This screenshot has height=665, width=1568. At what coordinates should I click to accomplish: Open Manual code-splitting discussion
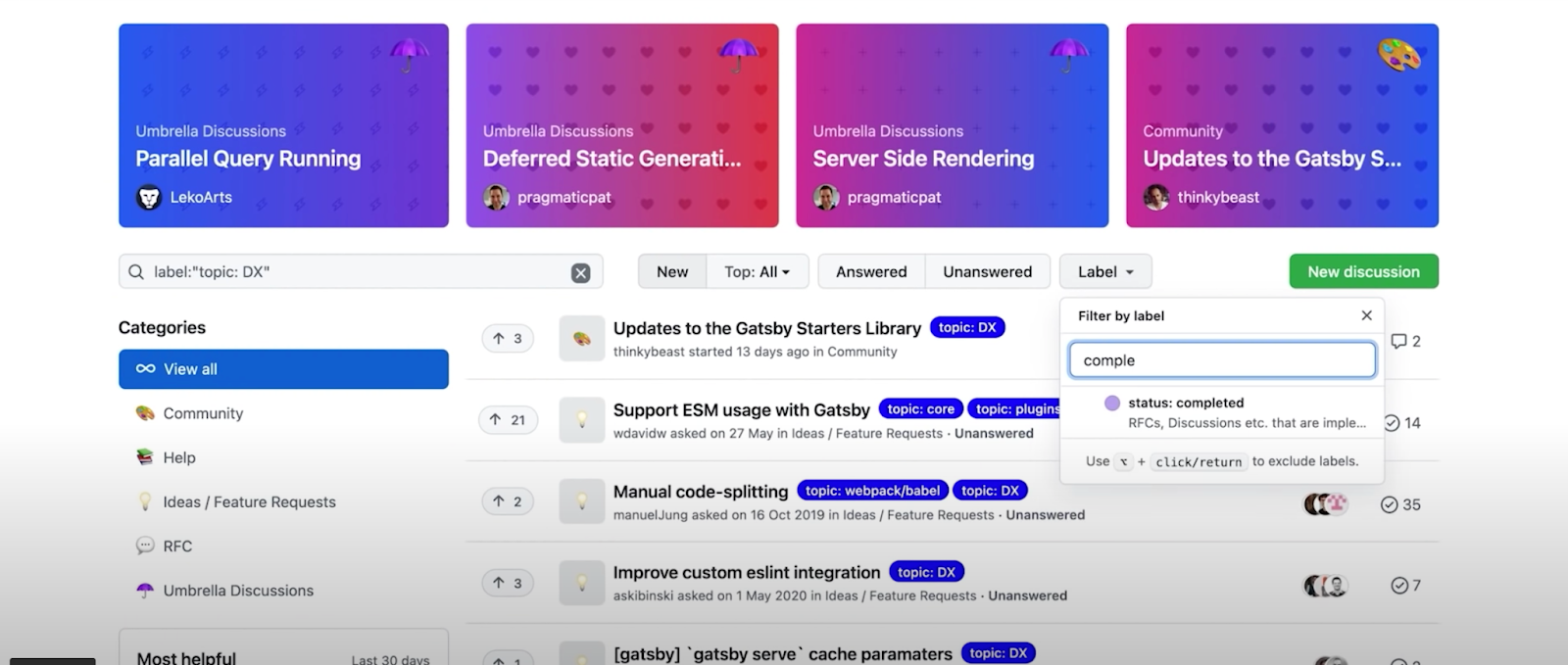coord(700,492)
